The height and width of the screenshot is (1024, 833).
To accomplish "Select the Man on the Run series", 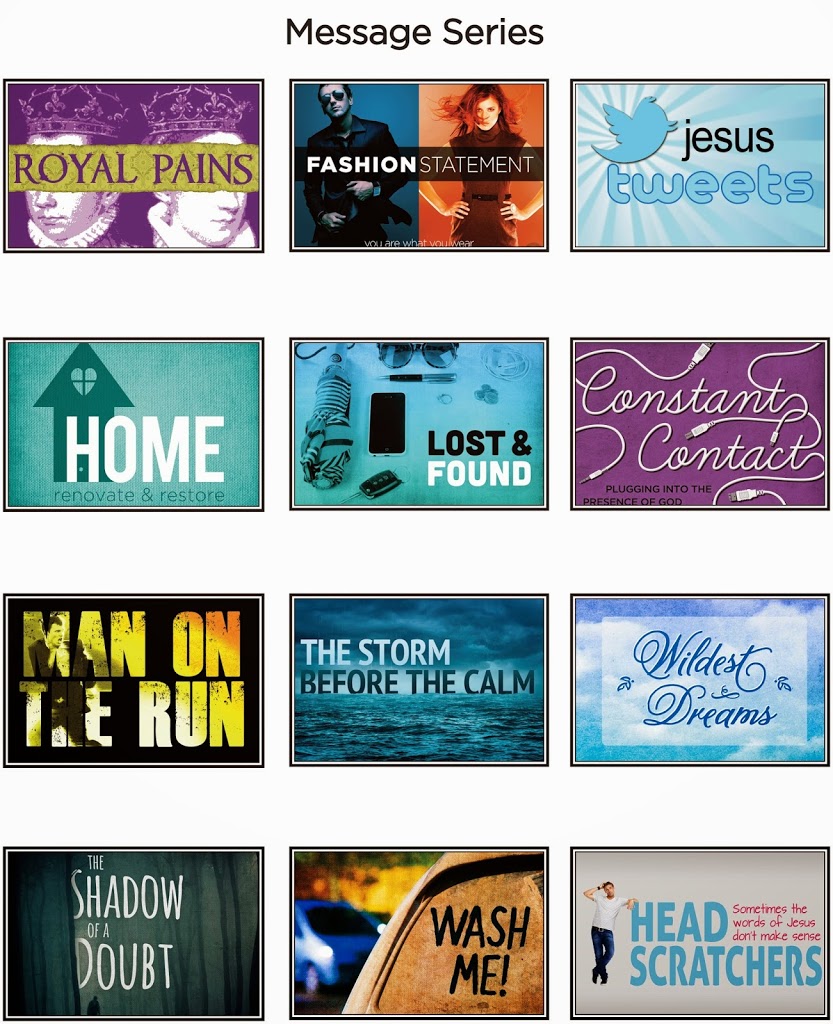I will (x=133, y=681).
